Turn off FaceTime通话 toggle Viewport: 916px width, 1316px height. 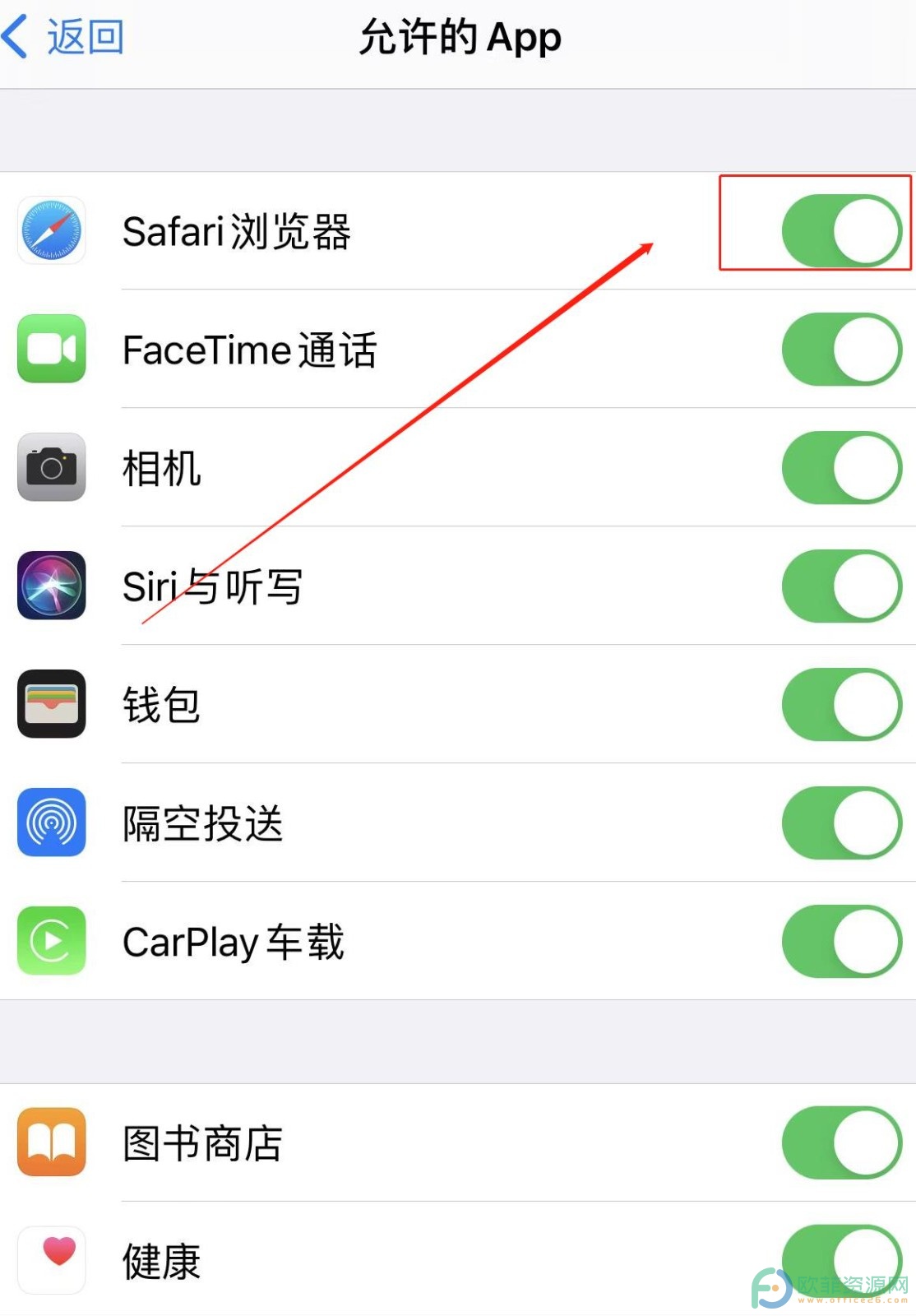841,350
